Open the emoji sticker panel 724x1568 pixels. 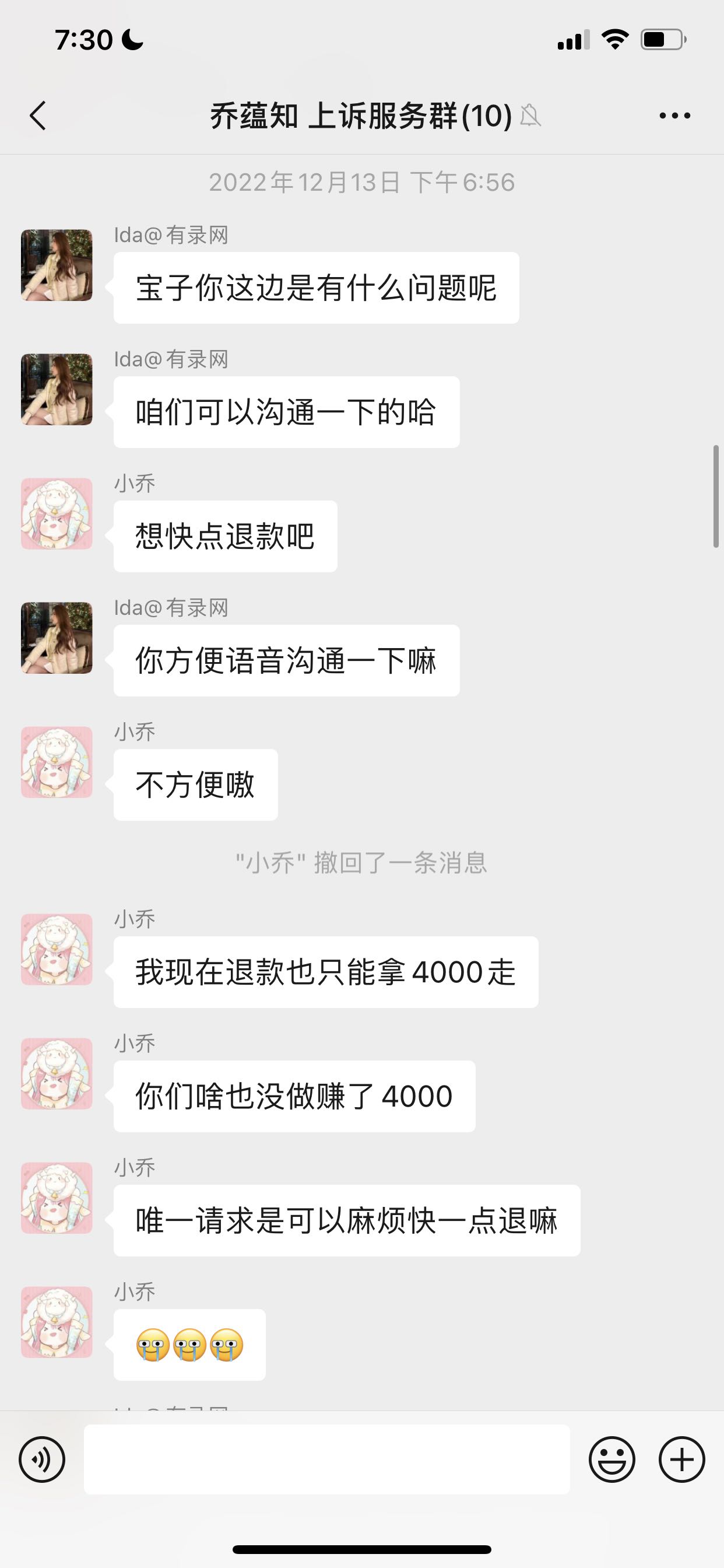[611, 1459]
